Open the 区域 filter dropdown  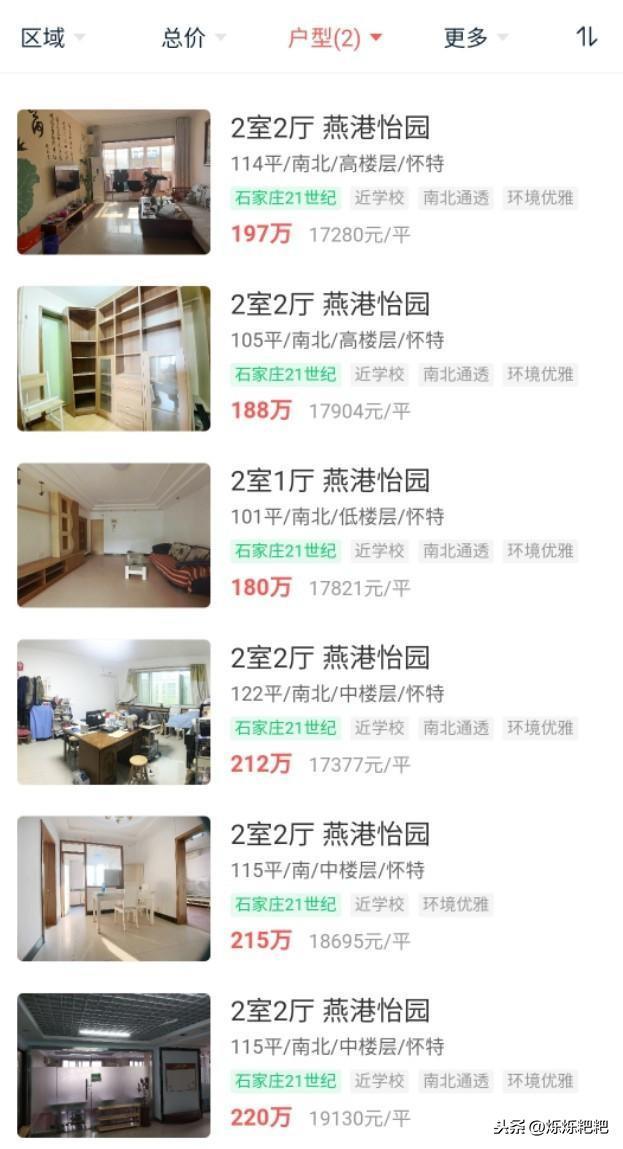(x=52, y=38)
